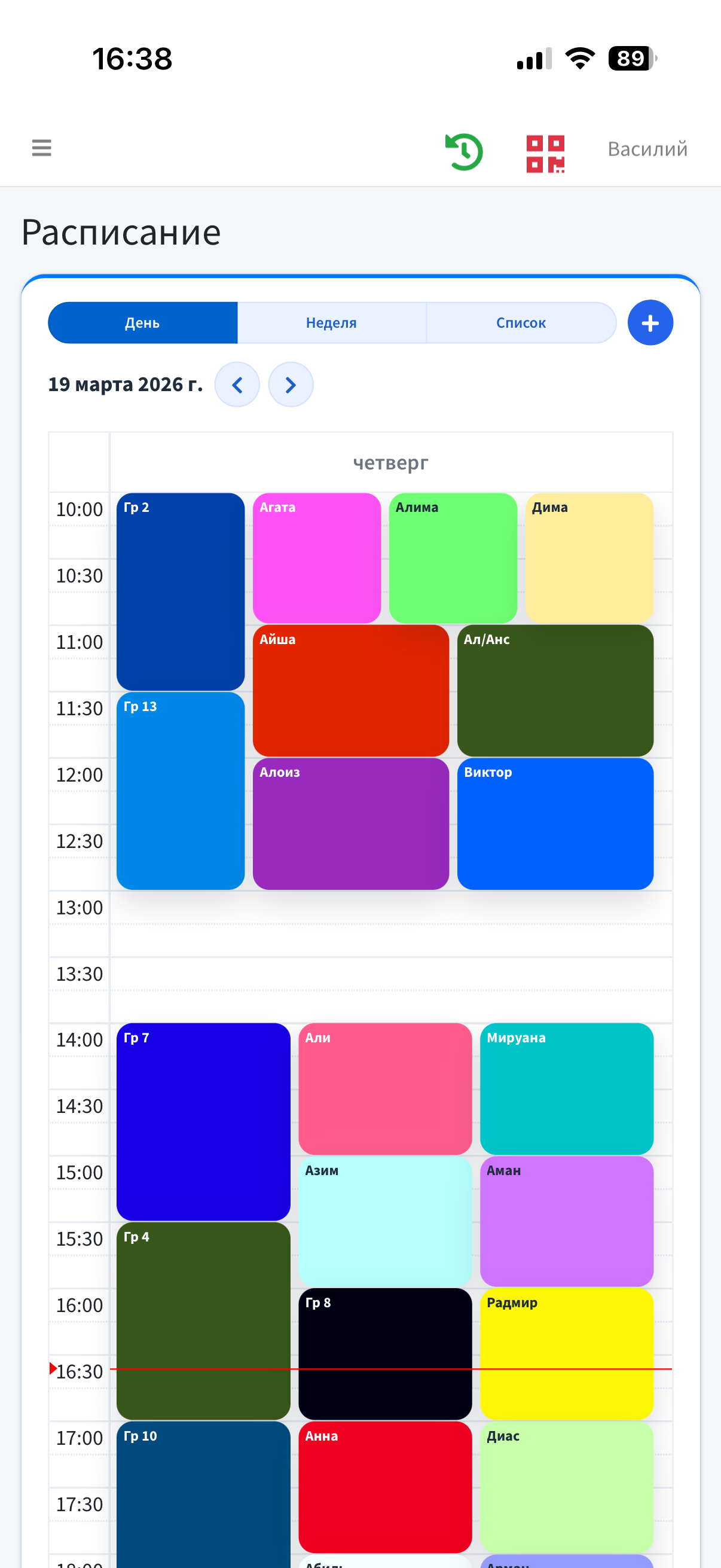Screen dimensions: 721x1568
Task: Open the Василий profile menu
Action: point(647,149)
